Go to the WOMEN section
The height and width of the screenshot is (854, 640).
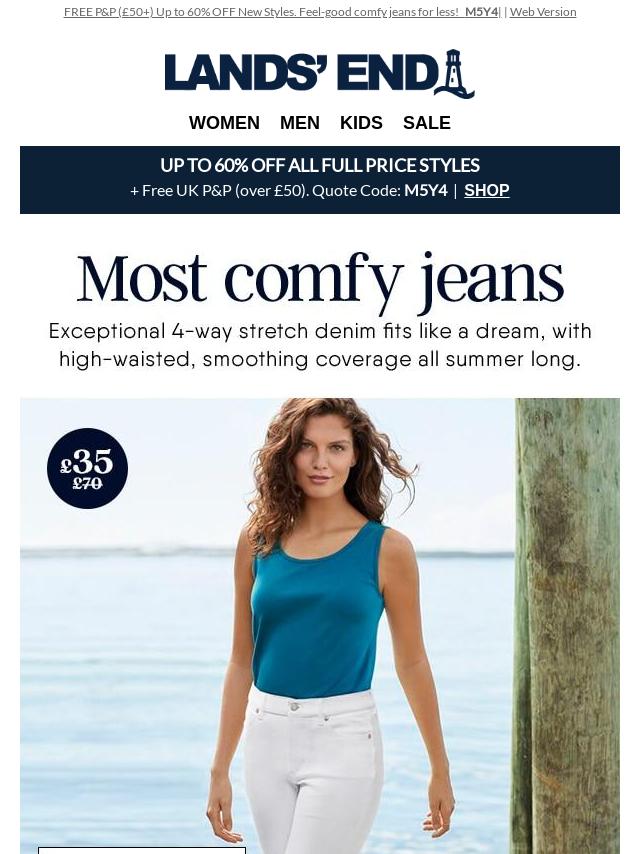pos(224,123)
